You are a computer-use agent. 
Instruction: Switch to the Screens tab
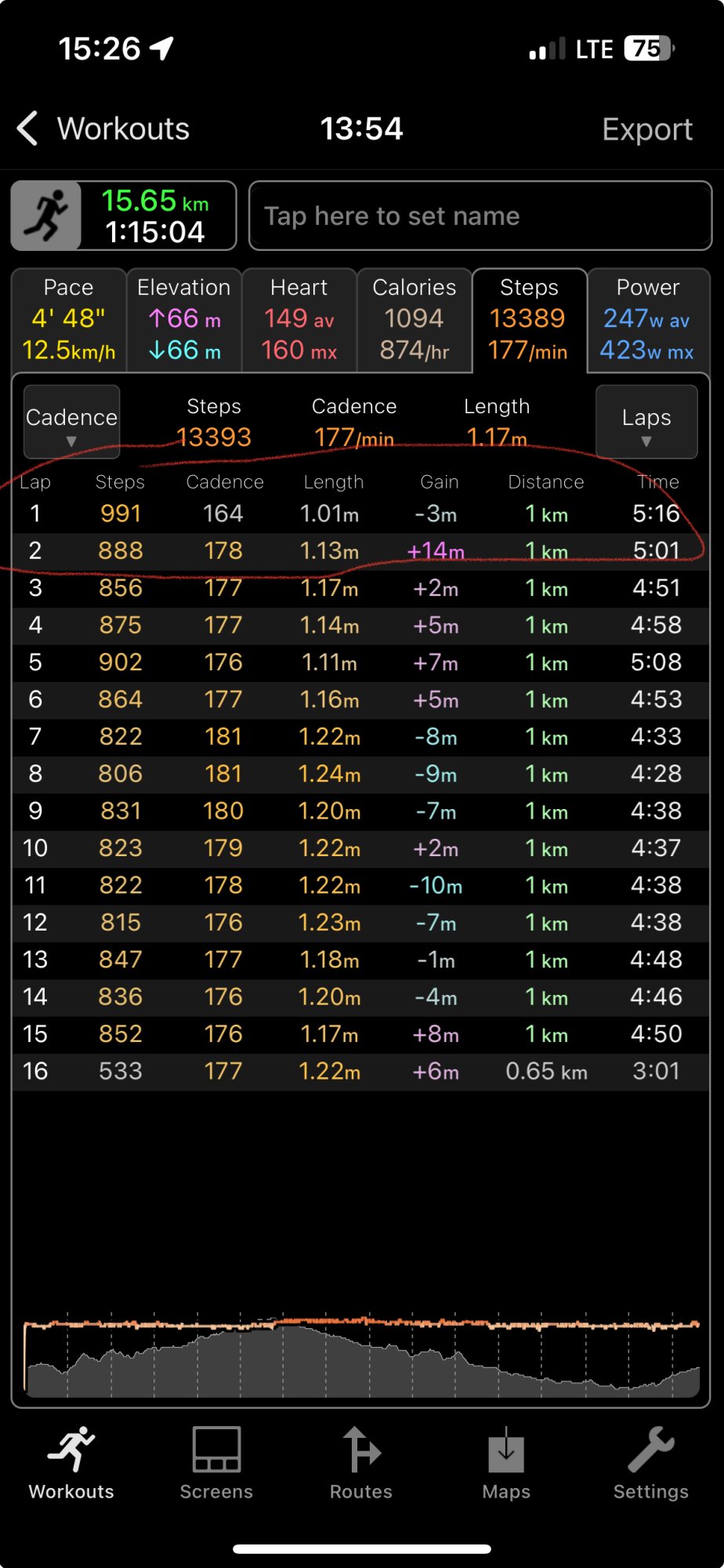[216, 1463]
